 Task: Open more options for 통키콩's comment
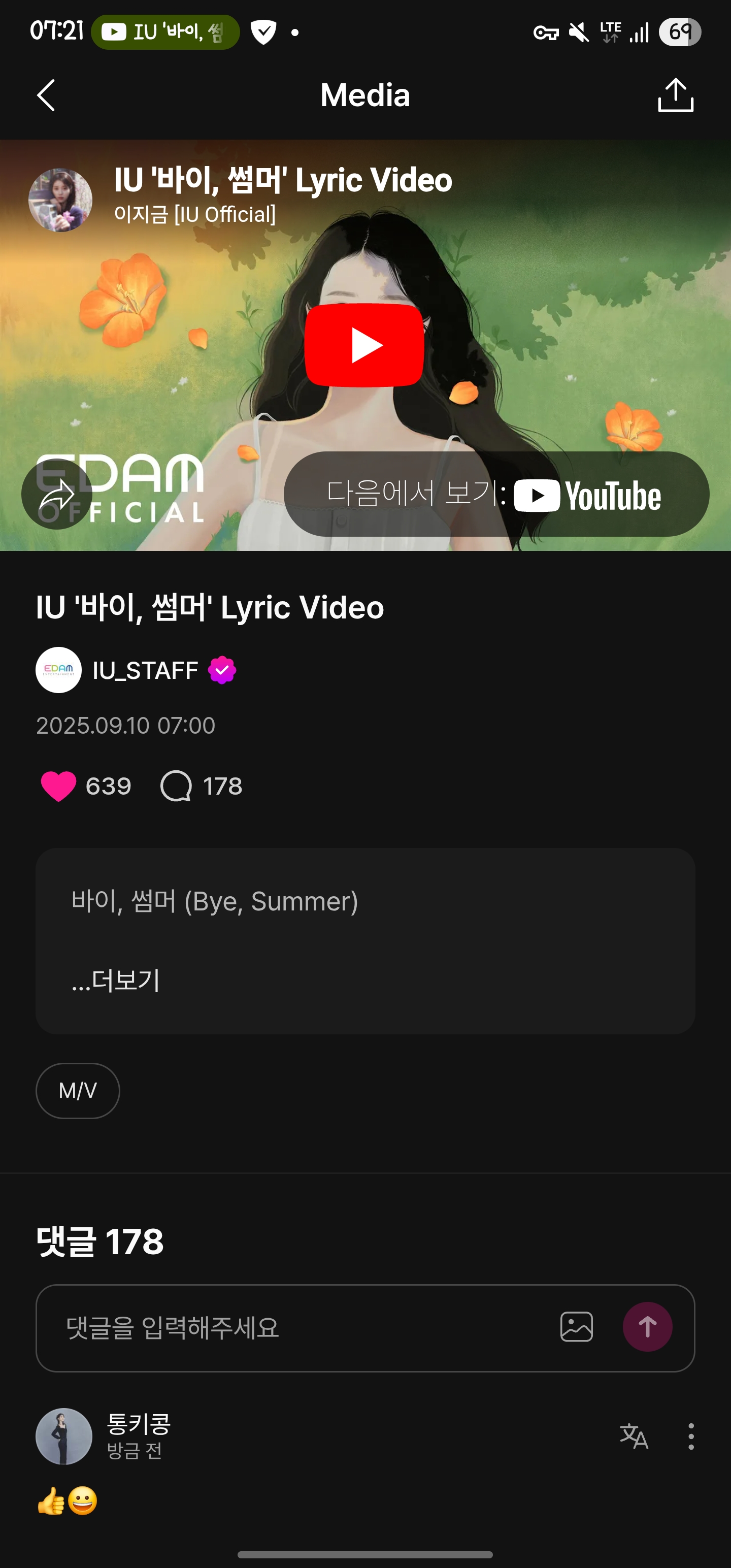pyautogui.click(x=691, y=1436)
